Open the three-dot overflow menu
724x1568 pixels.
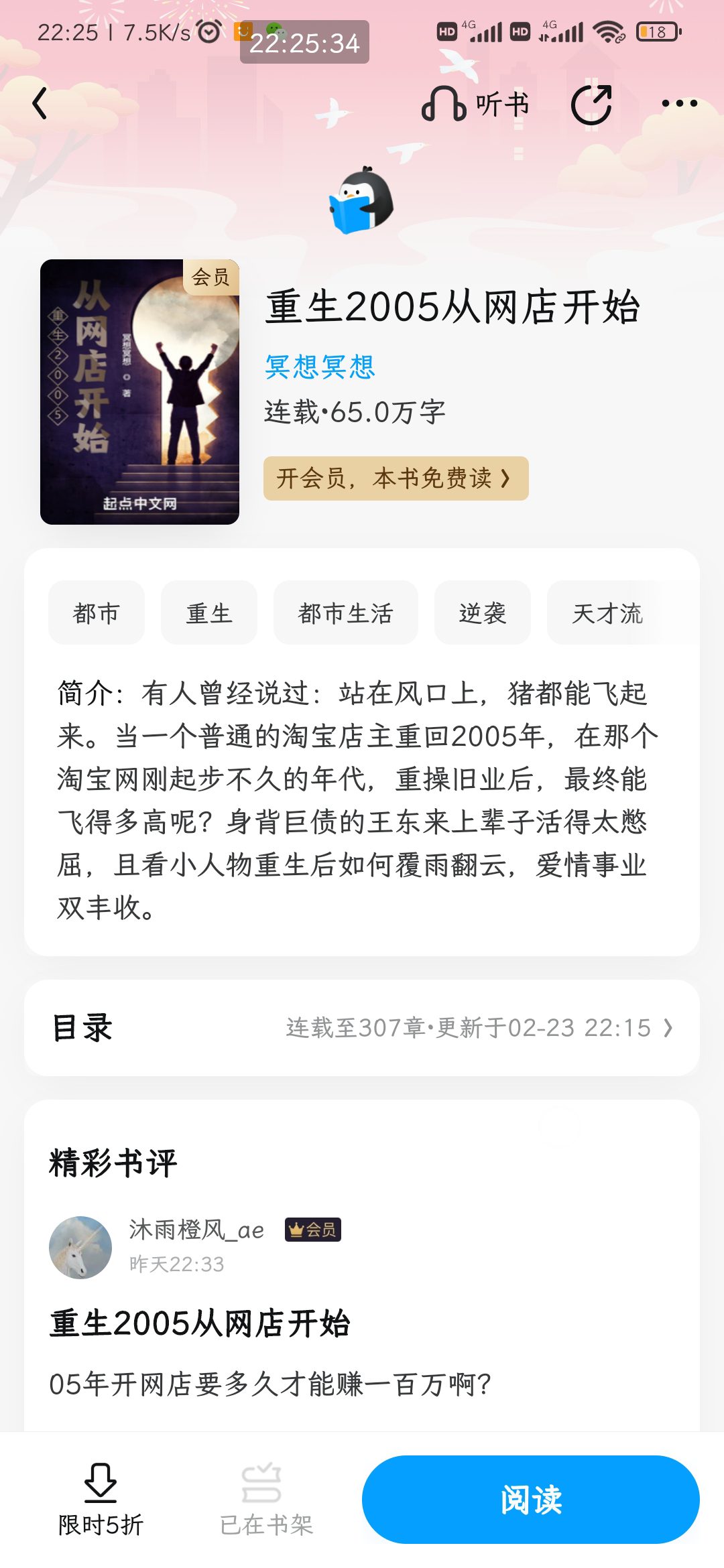[679, 104]
